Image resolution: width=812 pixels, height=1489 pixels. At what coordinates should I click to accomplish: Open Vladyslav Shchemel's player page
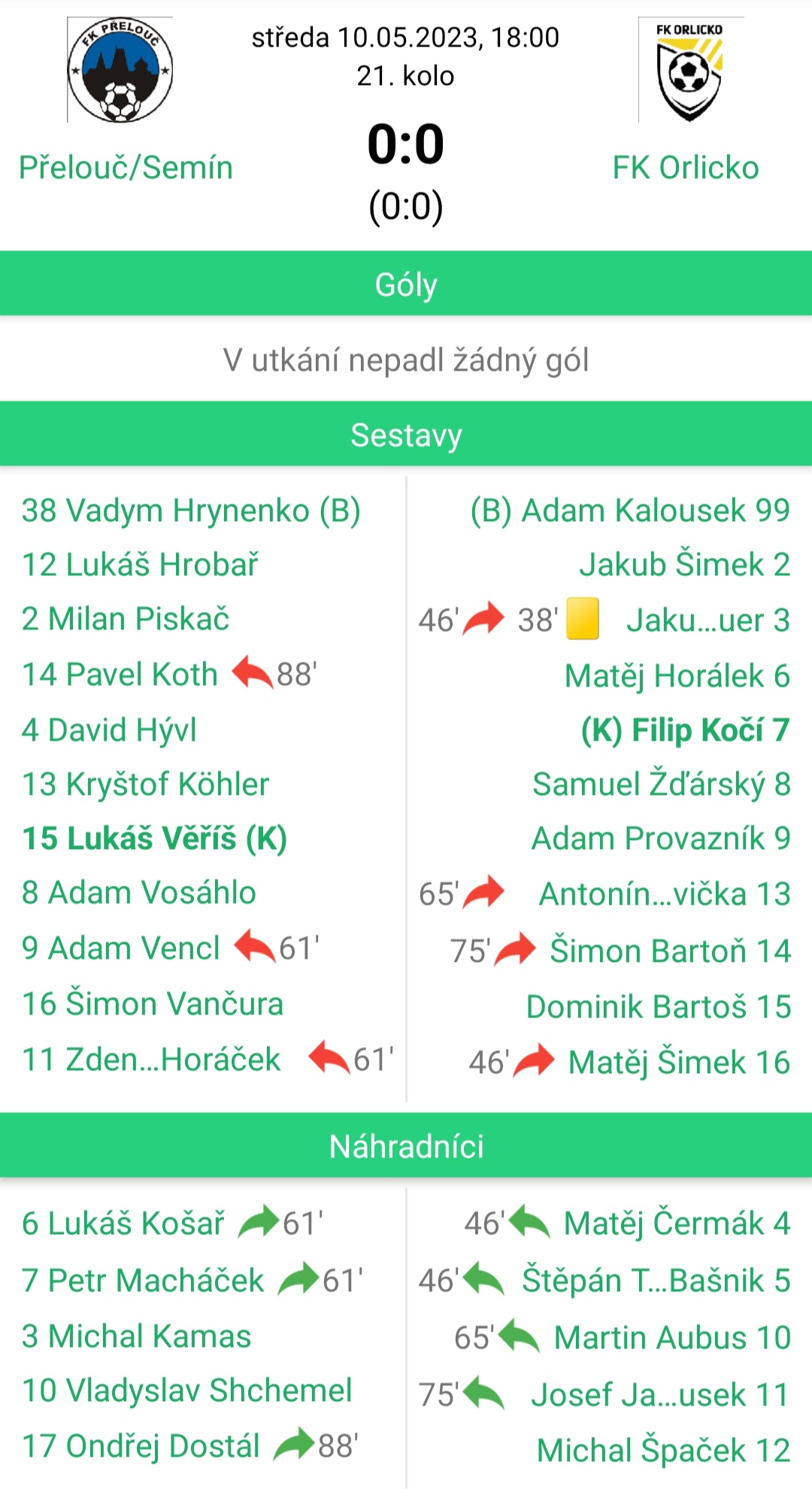click(x=186, y=1390)
